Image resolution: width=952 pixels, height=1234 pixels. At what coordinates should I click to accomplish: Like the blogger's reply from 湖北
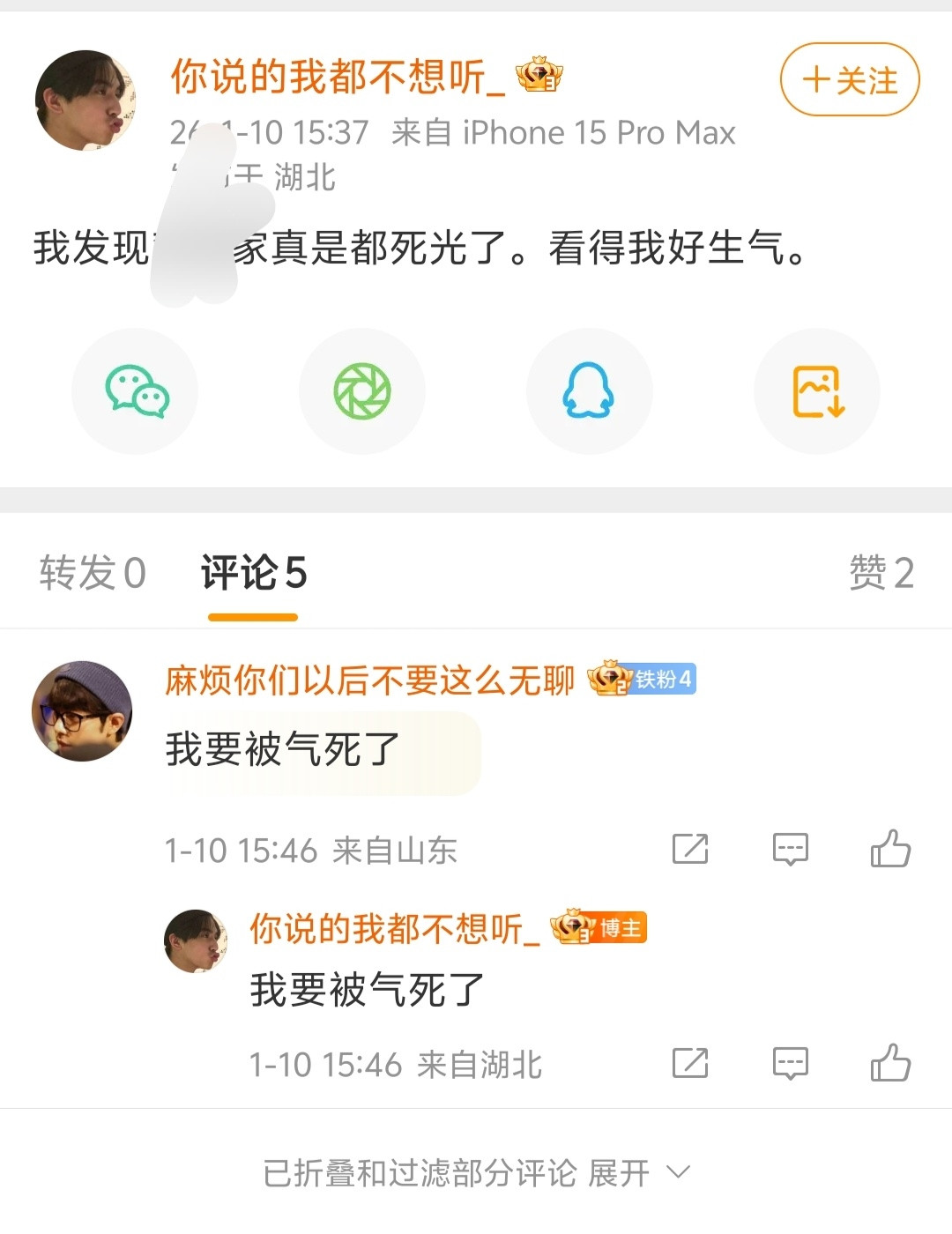pyautogui.click(x=890, y=1063)
